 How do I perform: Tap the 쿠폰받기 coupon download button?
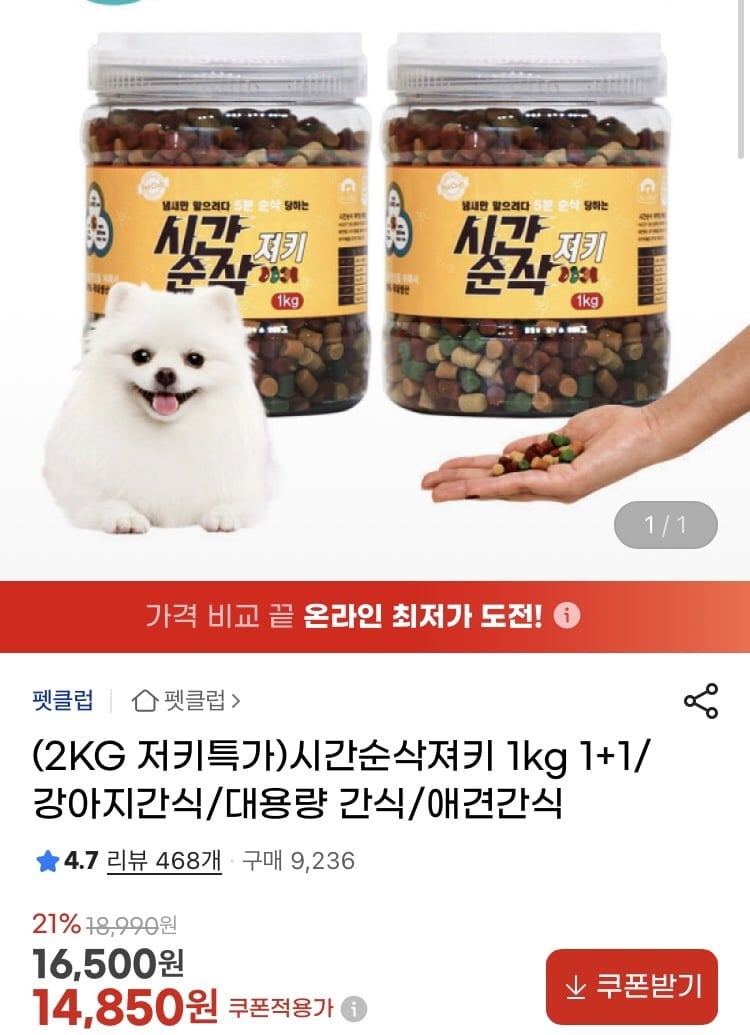632,986
